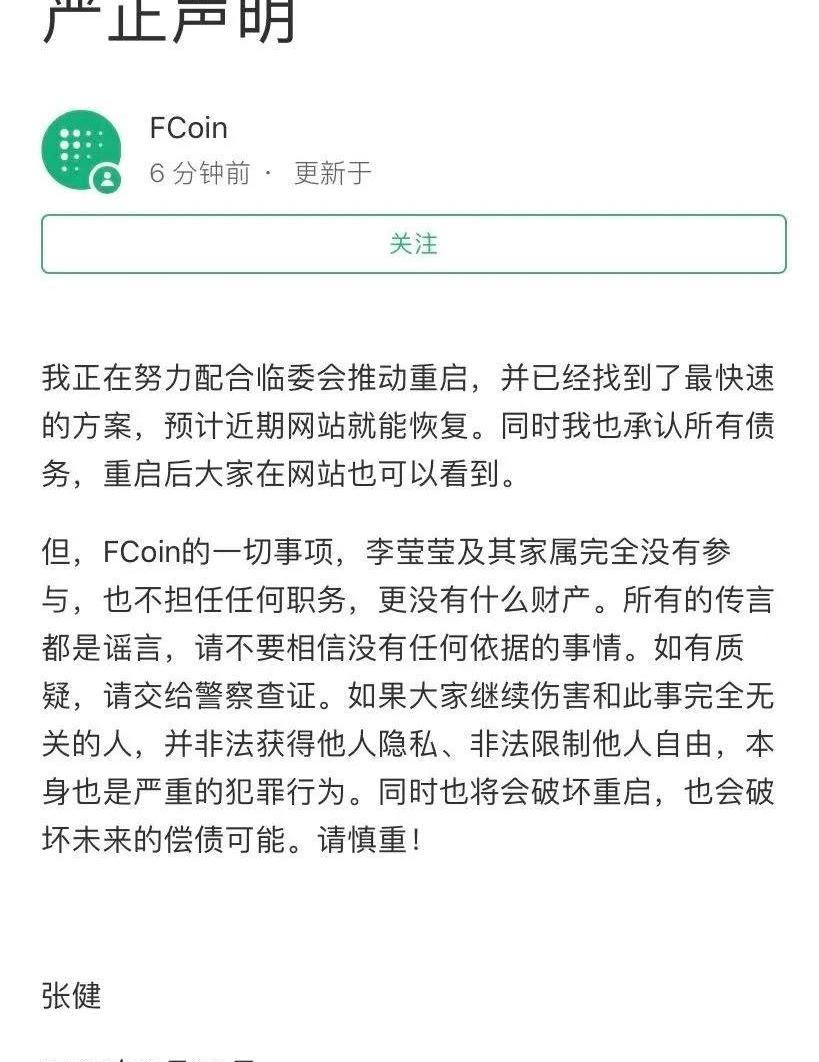This screenshot has height=1062, width=819.
Task: Open the FCoin author name
Action: click(188, 128)
